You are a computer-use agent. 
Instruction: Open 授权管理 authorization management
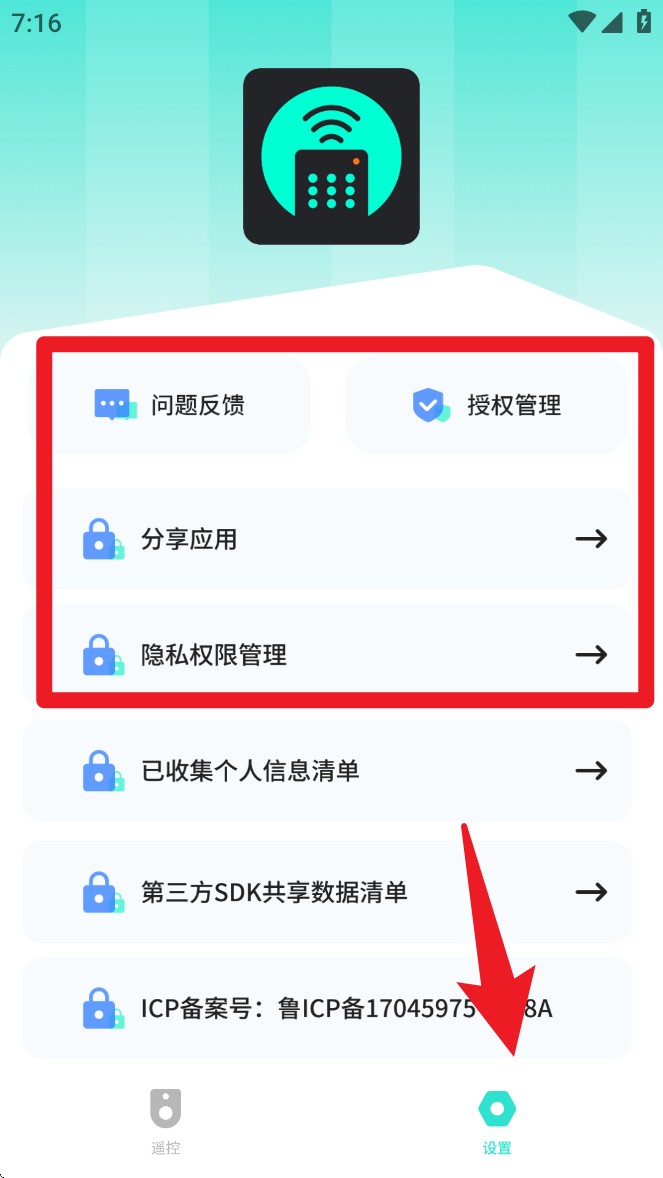(x=487, y=405)
